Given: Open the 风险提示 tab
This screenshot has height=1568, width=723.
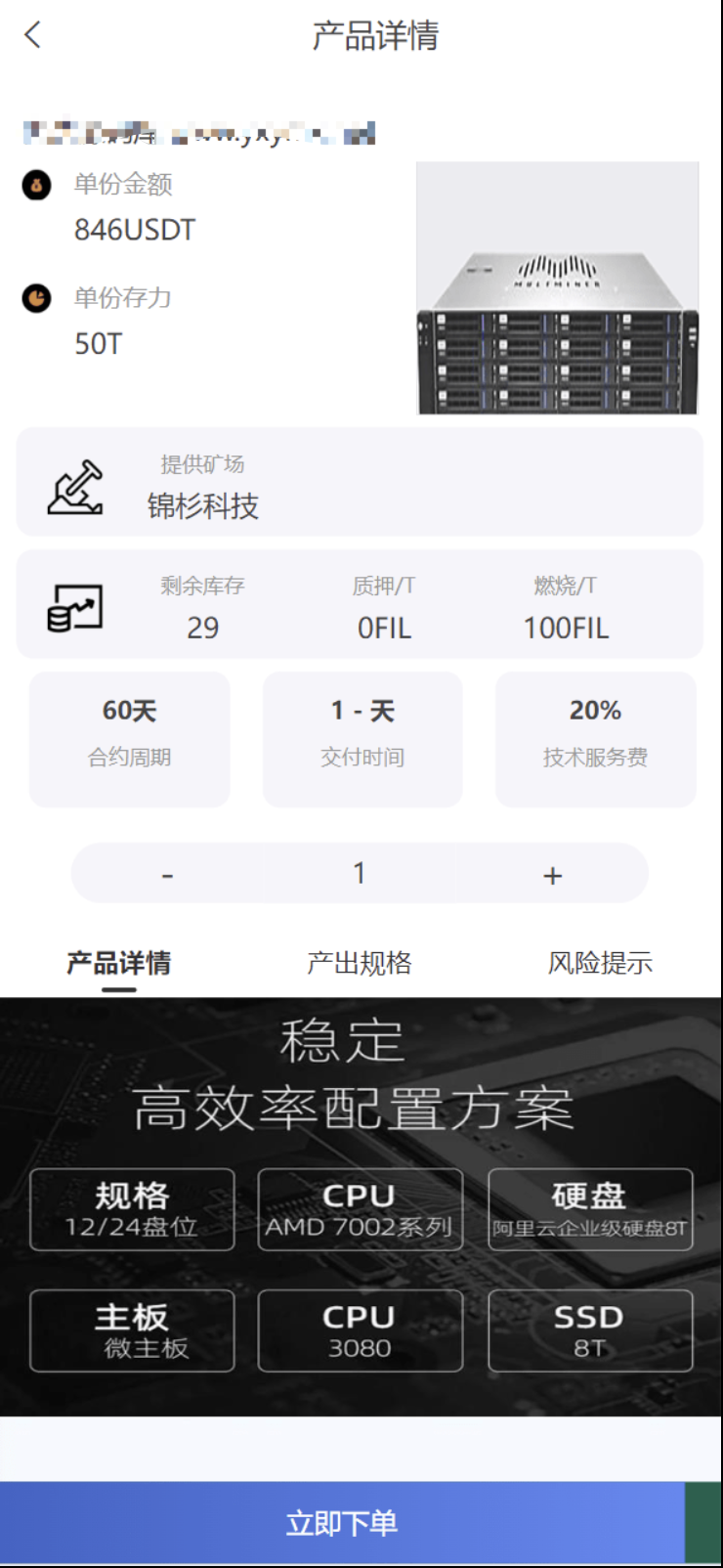Looking at the screenshot, I should click(599, 963).
